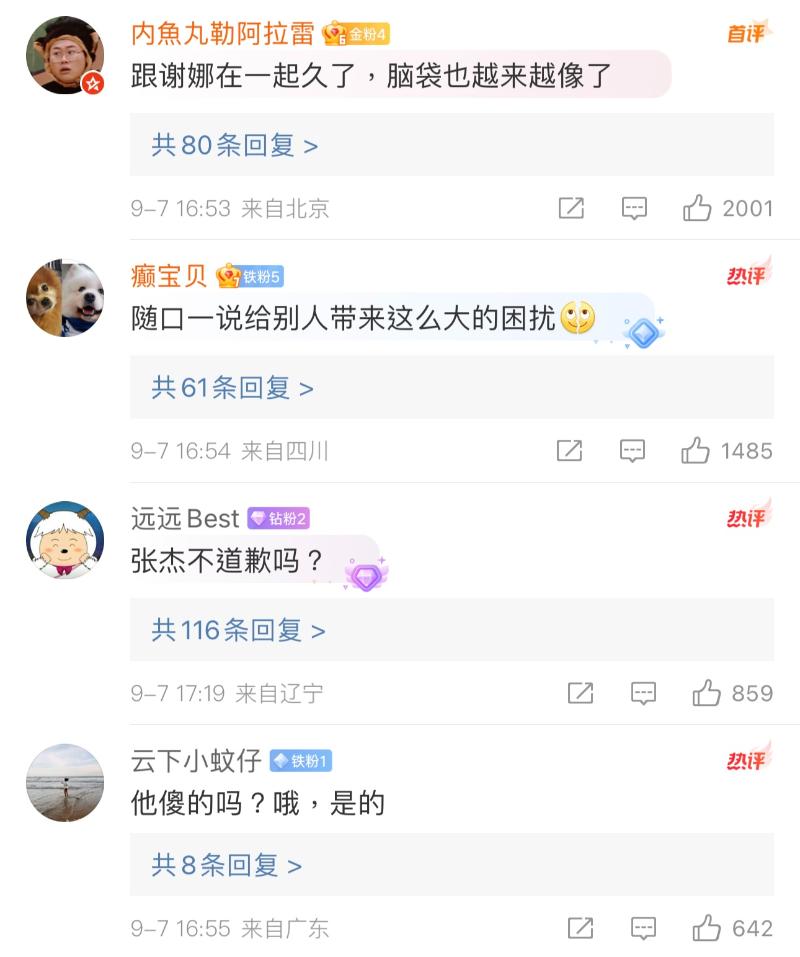The width and height of the screenshot is (800, 957).
Task: Expand the 8 replies under 云下小蚊仔's comment
Action: click(x=226, y=866)
